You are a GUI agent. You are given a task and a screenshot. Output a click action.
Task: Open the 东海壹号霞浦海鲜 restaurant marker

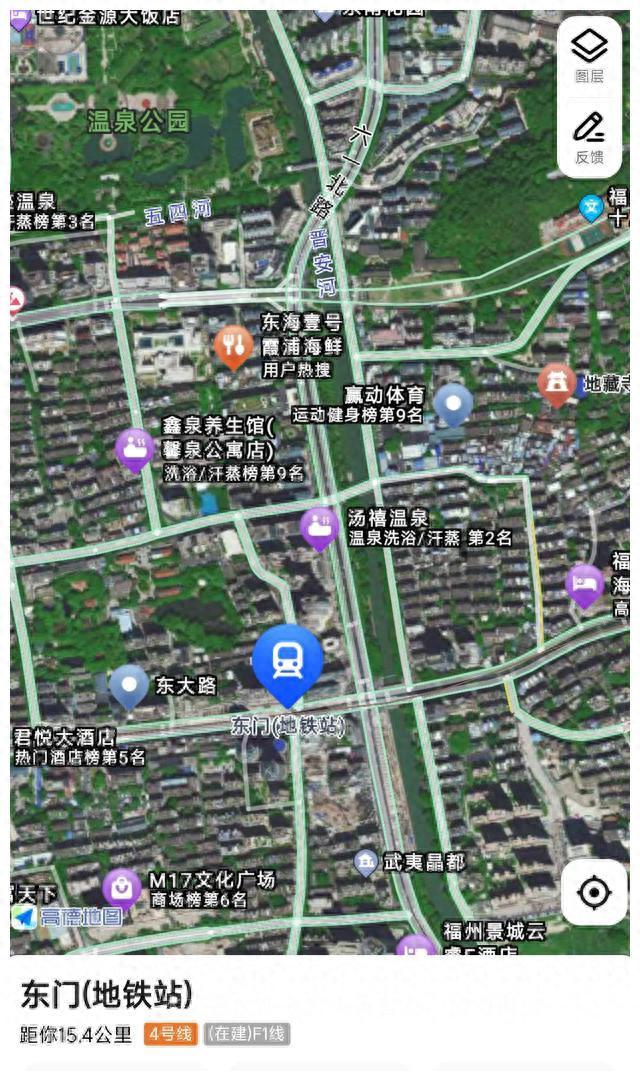233,347
